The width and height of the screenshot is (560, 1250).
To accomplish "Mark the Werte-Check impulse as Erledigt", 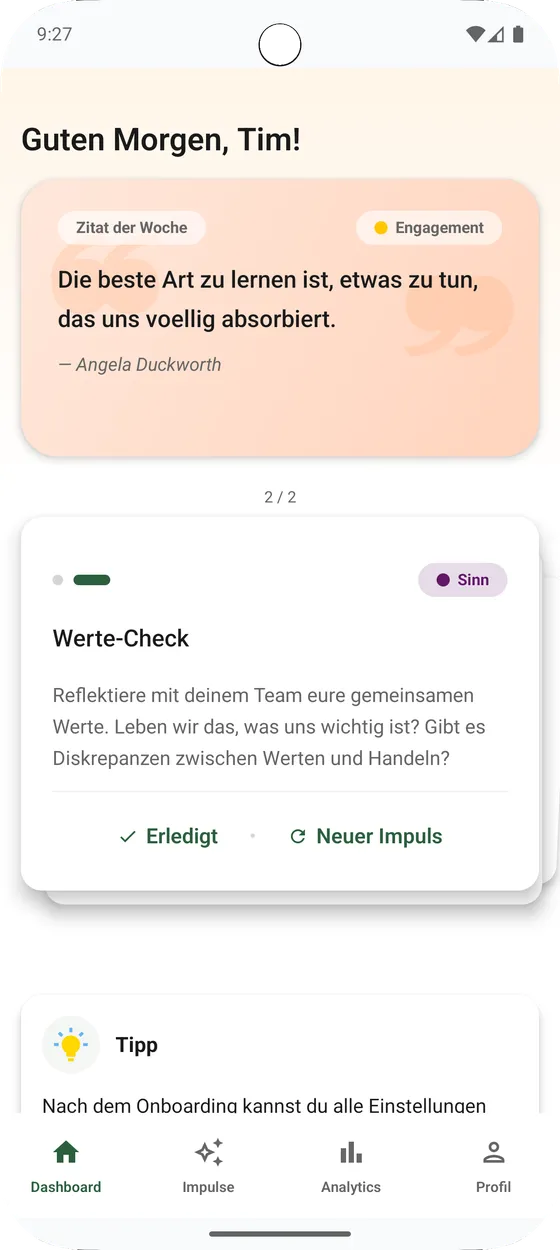I will (x=168, y=837).
